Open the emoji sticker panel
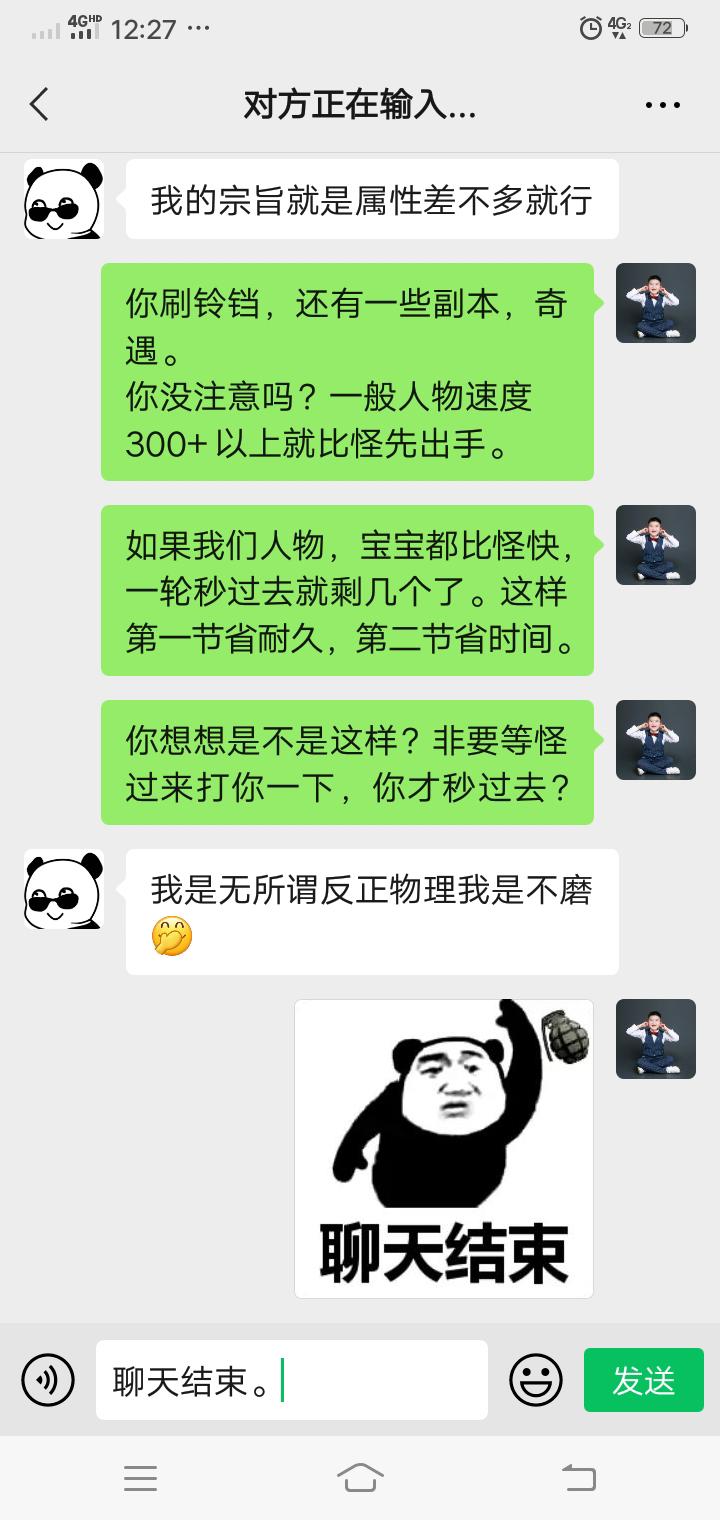Image resolution: width=720 pixels, height=1520 pixels. [x=536, y=1380]
